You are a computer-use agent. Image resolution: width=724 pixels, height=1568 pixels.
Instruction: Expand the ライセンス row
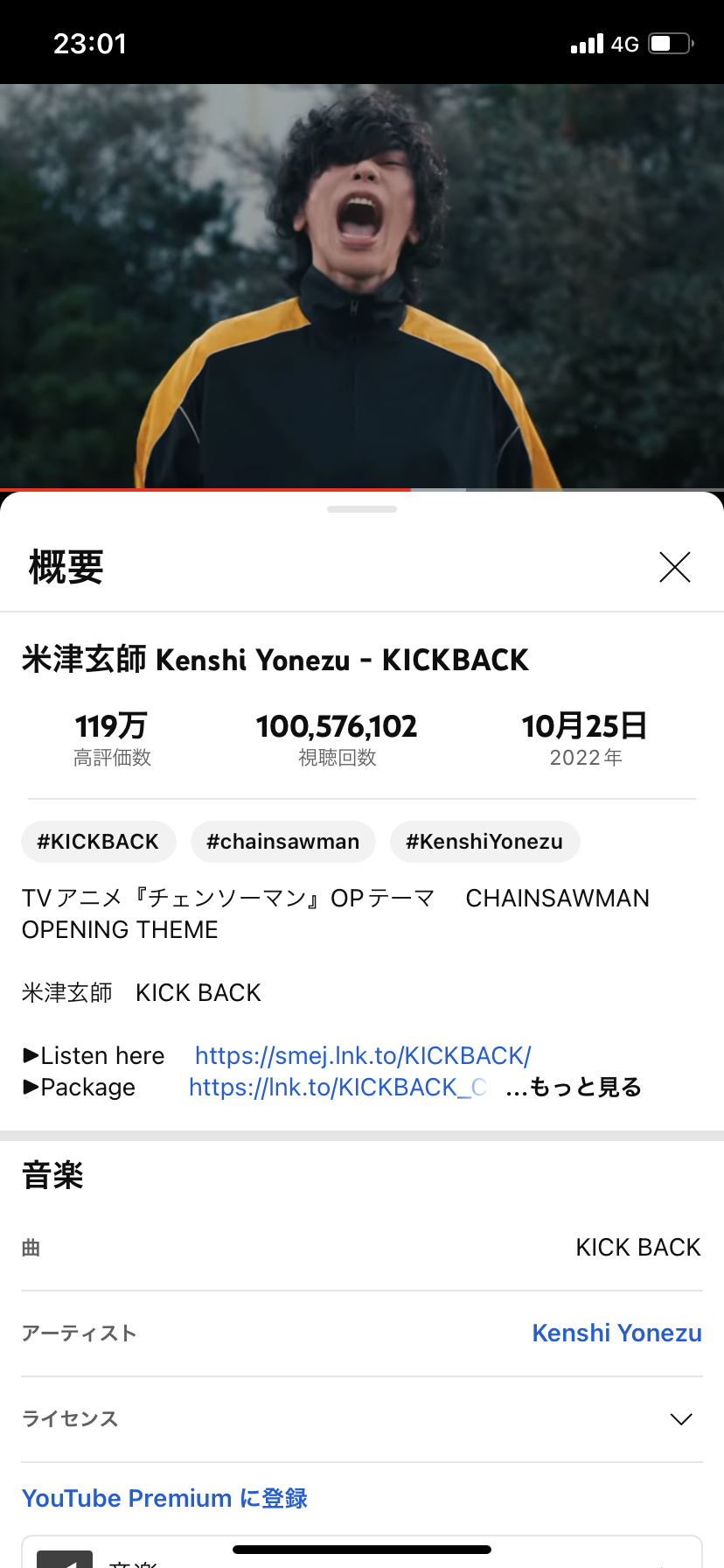(x=362, y=1419)
